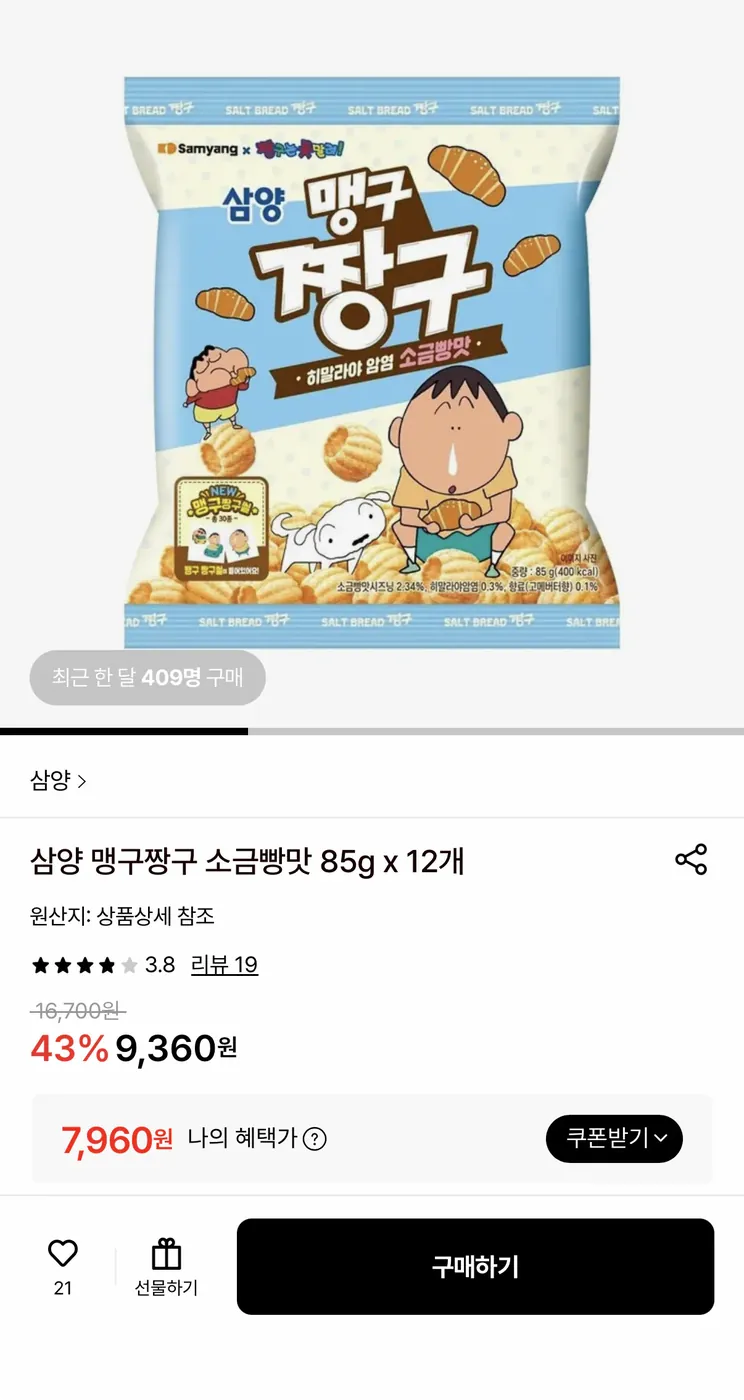The height and width of the screenshot is (1400, 744).
Task: Click the 최근 한 달 409명 구매 badge
Action: 147,677
